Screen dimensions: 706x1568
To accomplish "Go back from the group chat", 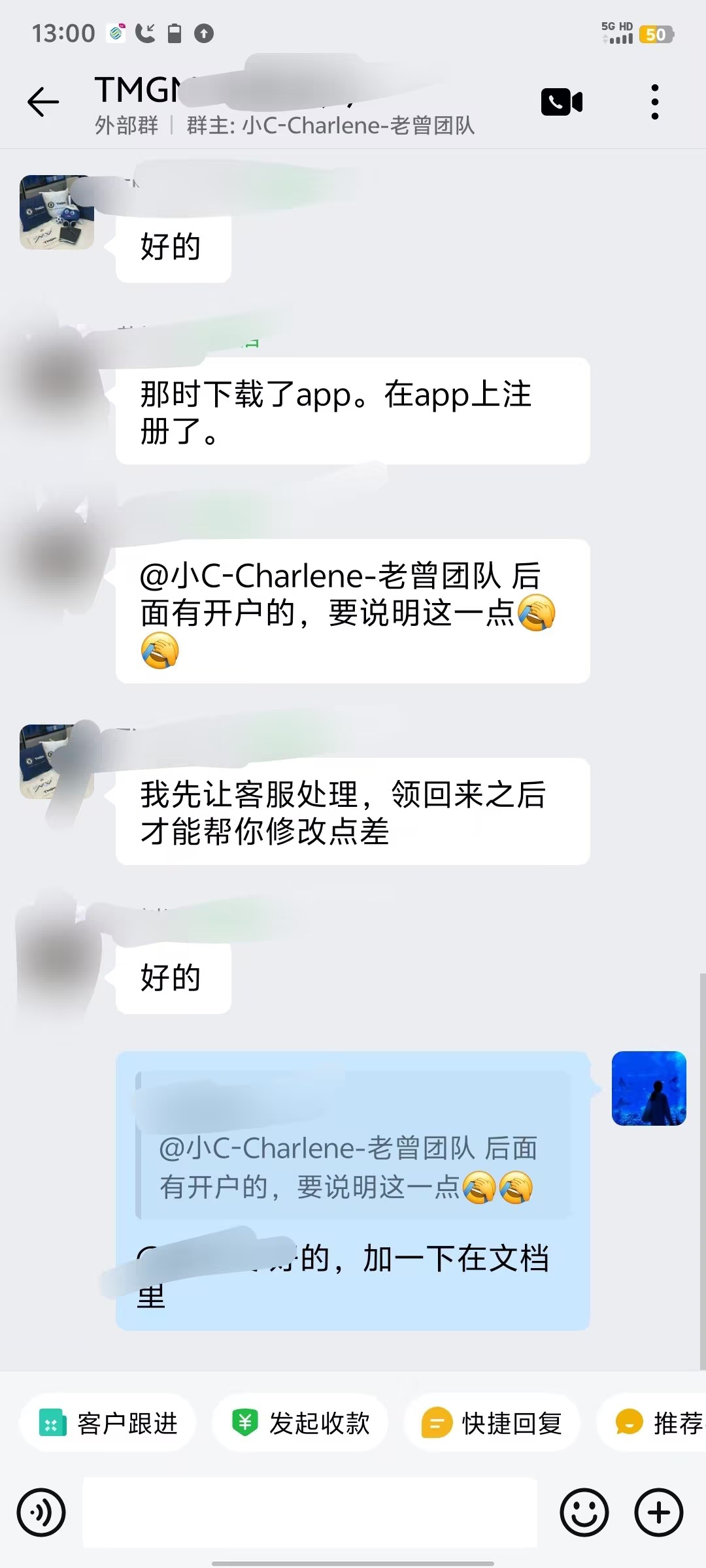I will pyautogui.click(x=43, y=103).
